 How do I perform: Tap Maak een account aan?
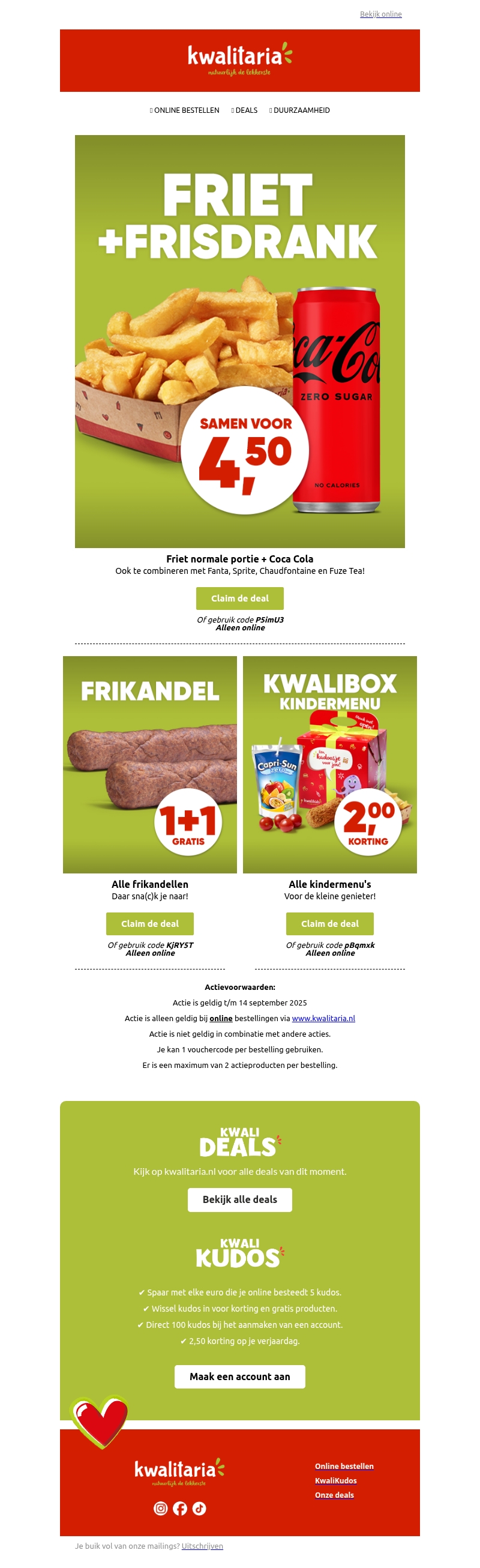[239, 1376]
